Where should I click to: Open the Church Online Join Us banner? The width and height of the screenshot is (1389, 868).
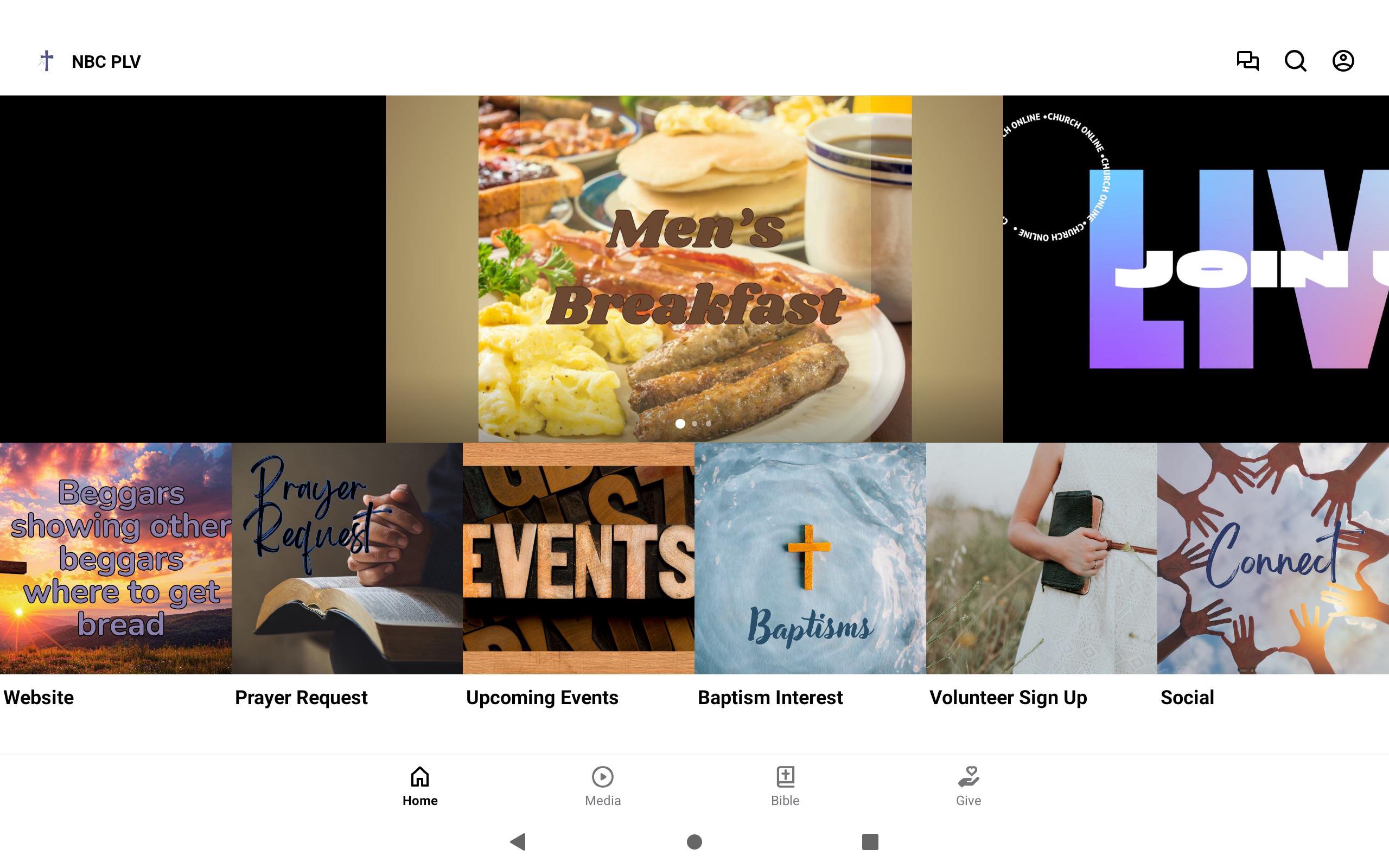(1196, 269)
